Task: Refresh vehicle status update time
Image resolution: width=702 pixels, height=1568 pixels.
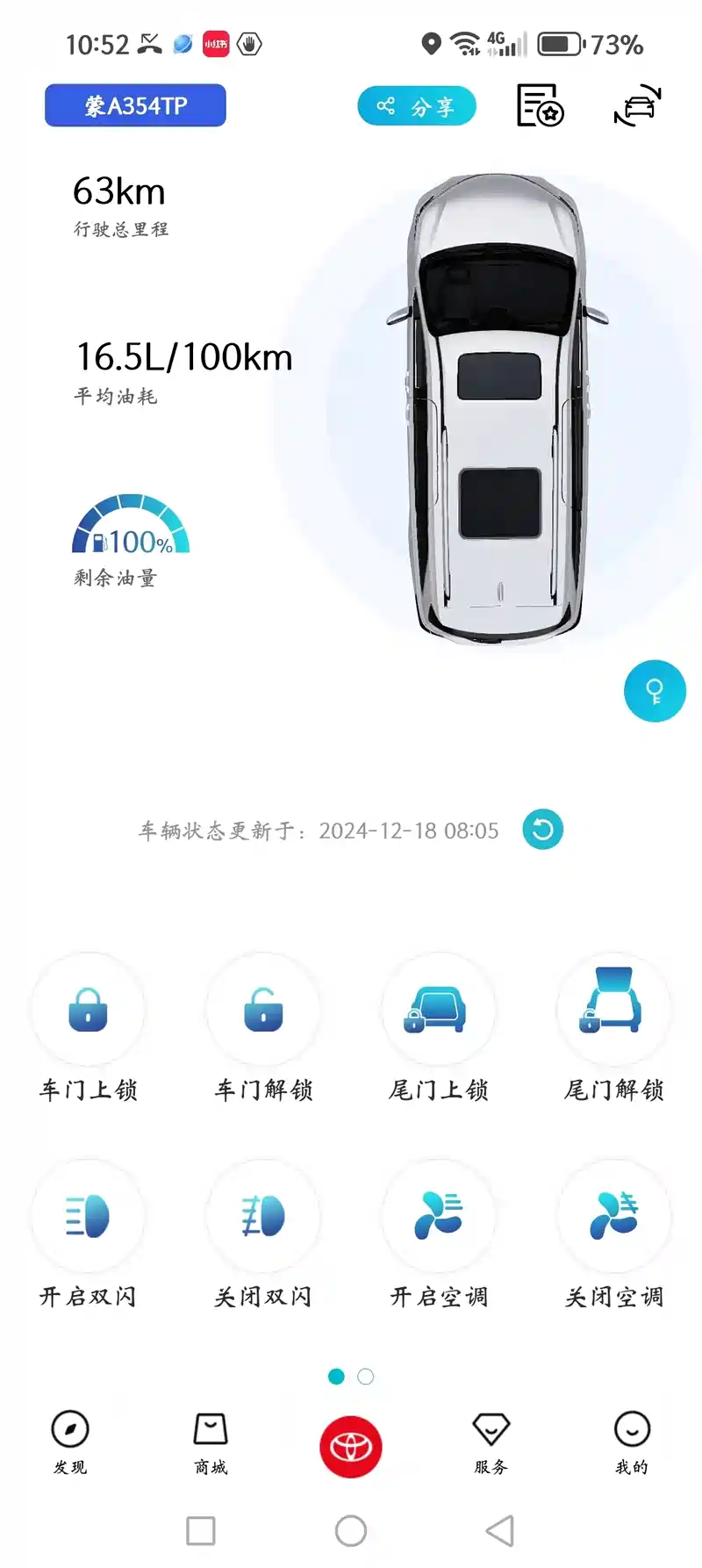Action: [542, 830]
